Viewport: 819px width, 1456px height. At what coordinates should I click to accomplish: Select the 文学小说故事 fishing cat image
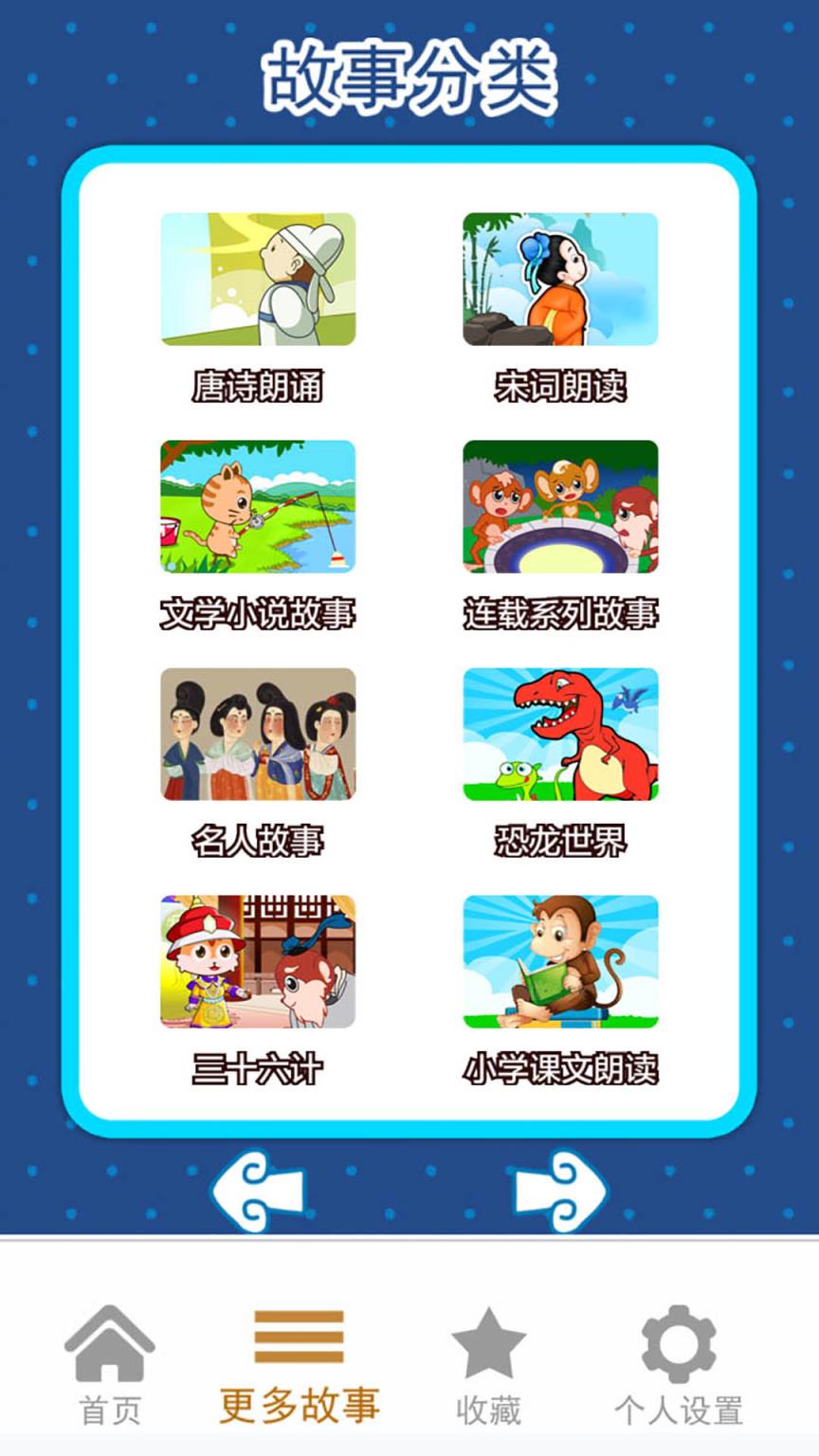258,510
